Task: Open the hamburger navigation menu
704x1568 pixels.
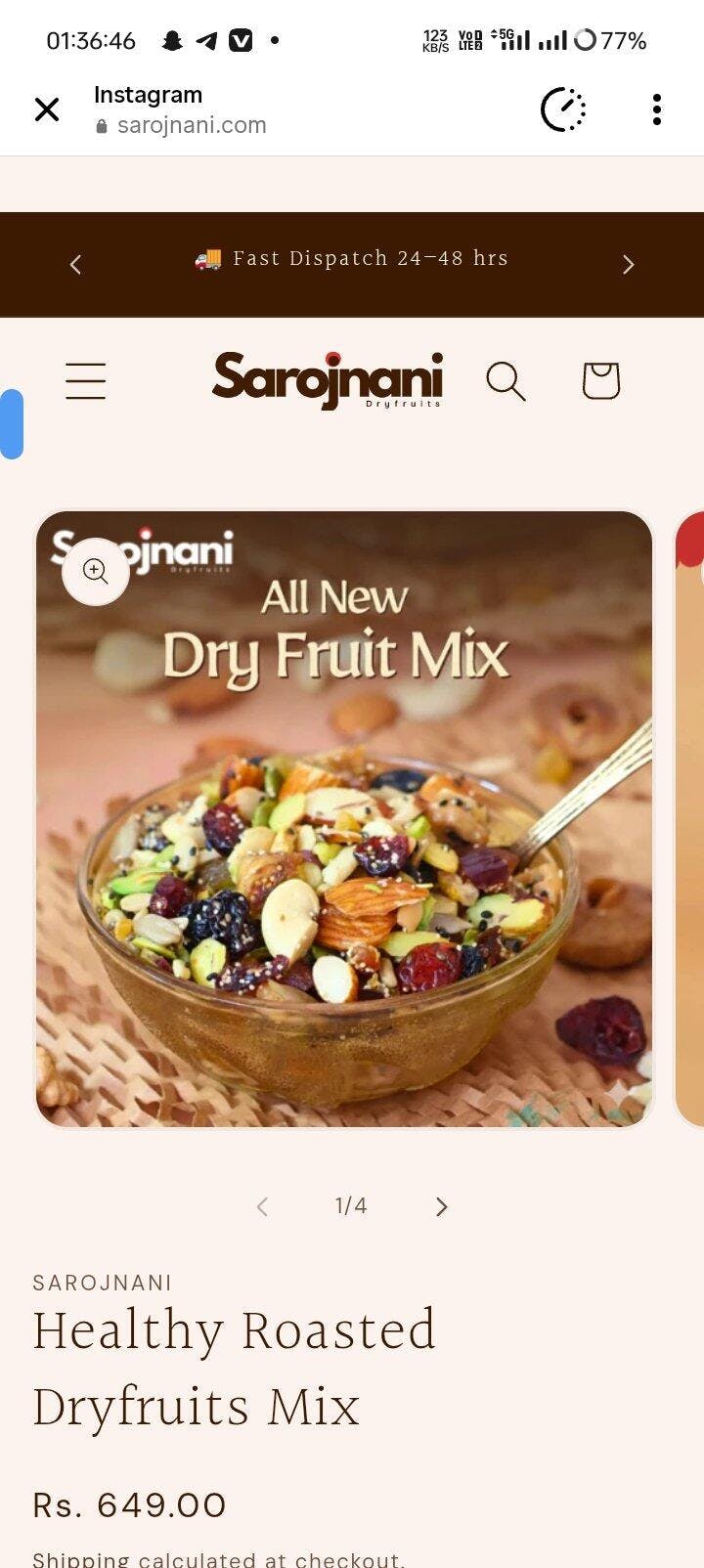Action: (x=86, y=380)
